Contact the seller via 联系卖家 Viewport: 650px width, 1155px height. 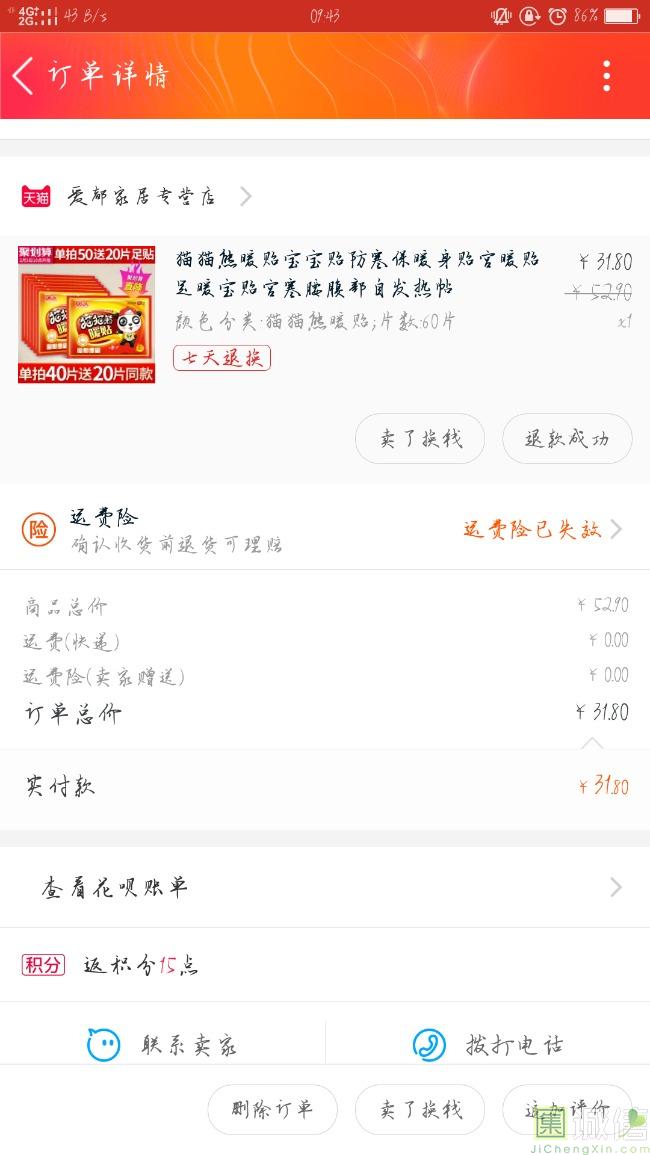(163, 1045)
